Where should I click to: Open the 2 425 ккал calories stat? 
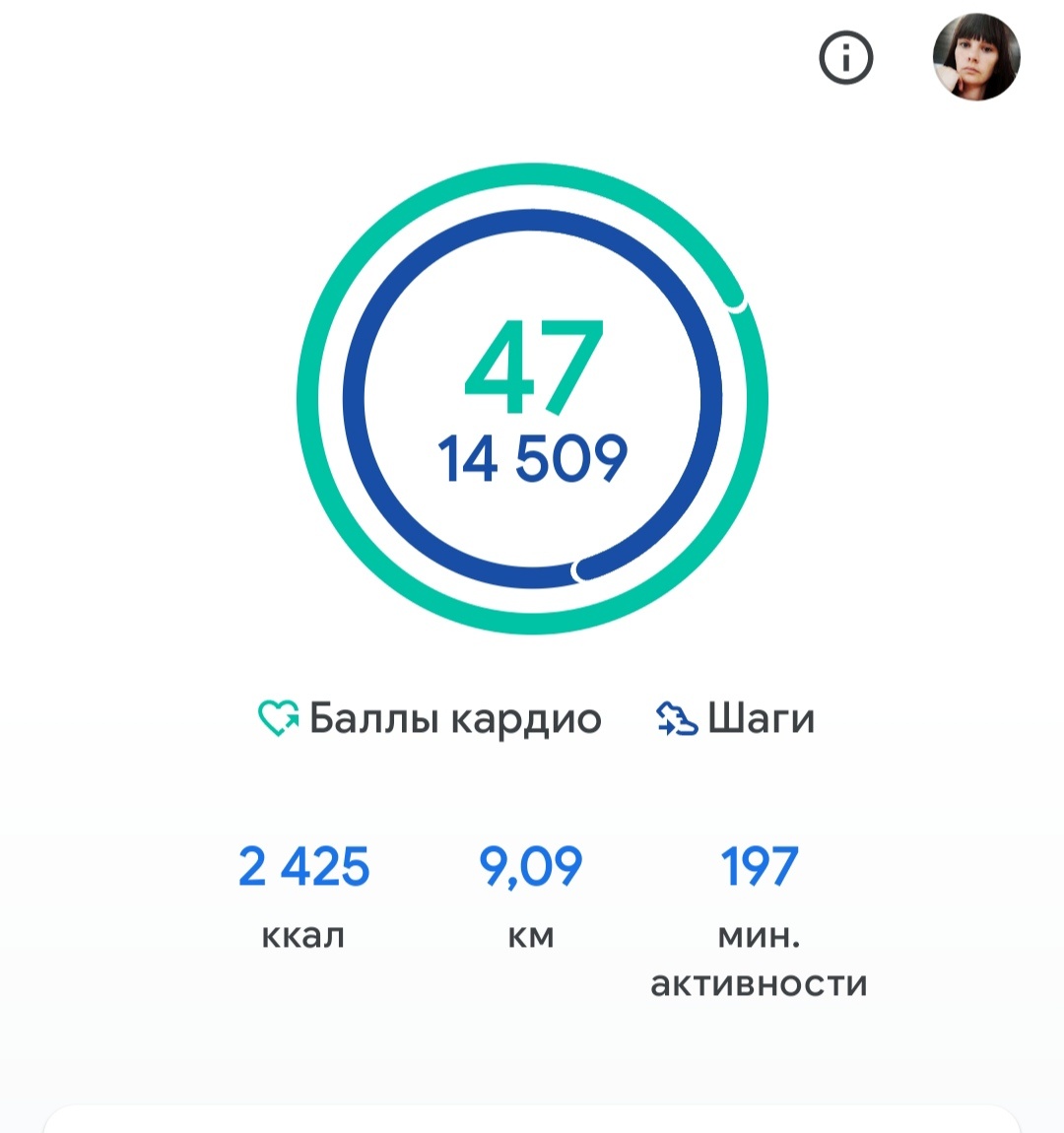click(x=302, y=866)
